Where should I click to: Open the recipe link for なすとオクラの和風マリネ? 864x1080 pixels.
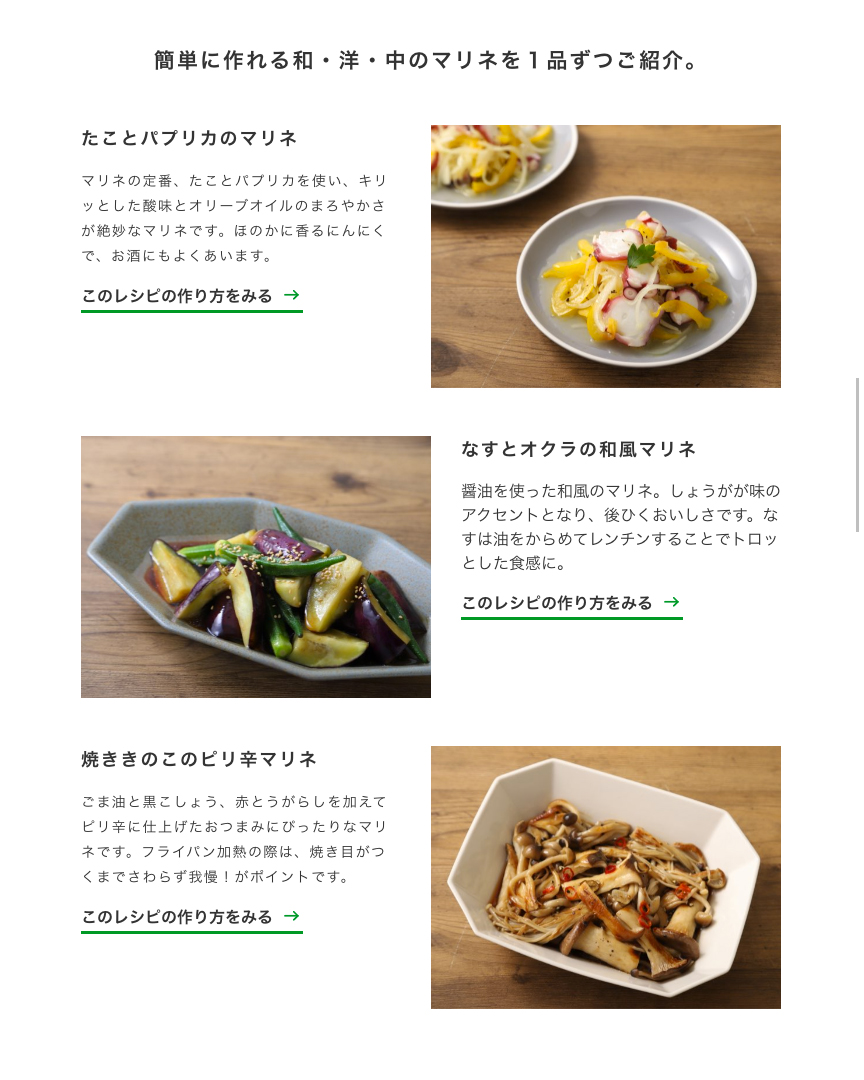coord(570,603)
